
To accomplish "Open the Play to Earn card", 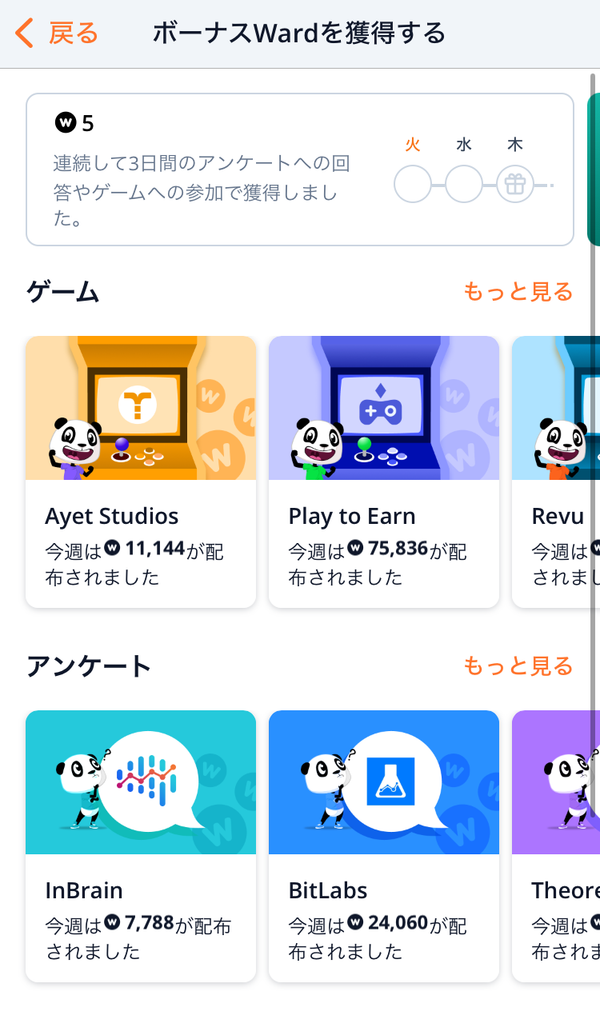I will pyautogui.click(x=384, y=472).
